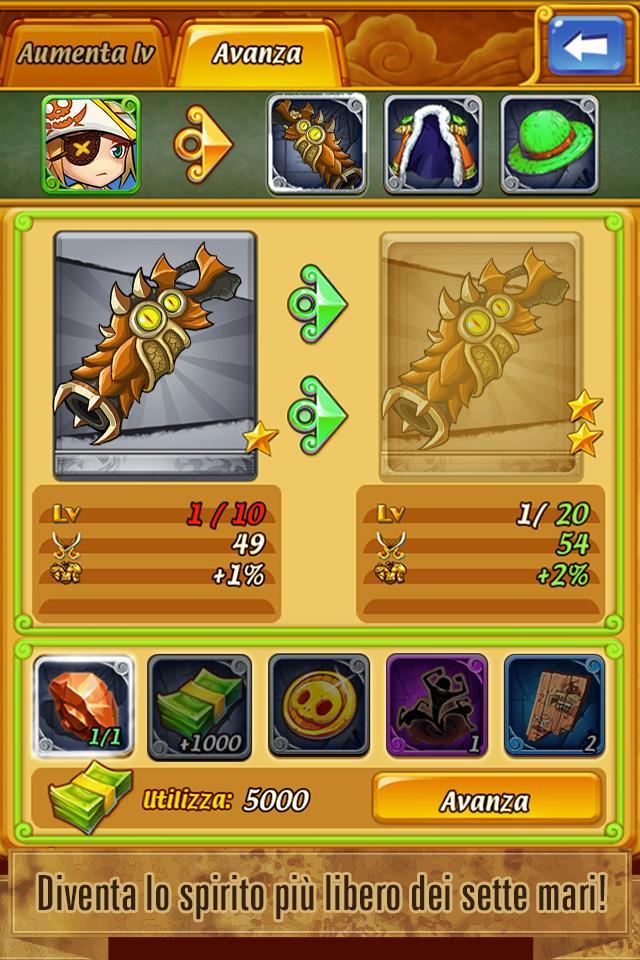Select the claw gauntlet equipment slot
This screenshot has width=640, height=960.
click(x=316, y=144)
